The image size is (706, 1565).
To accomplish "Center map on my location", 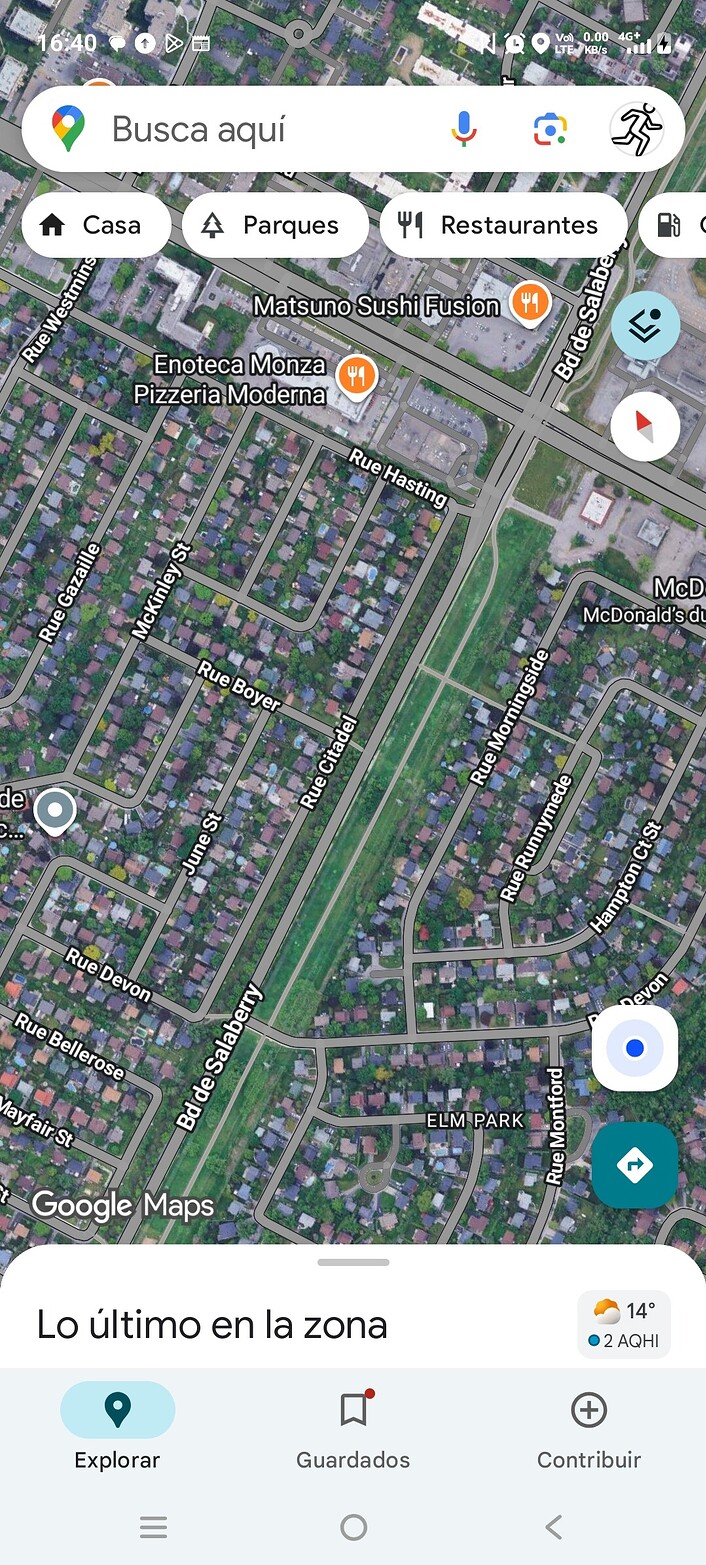I will tap(635, 1048).
